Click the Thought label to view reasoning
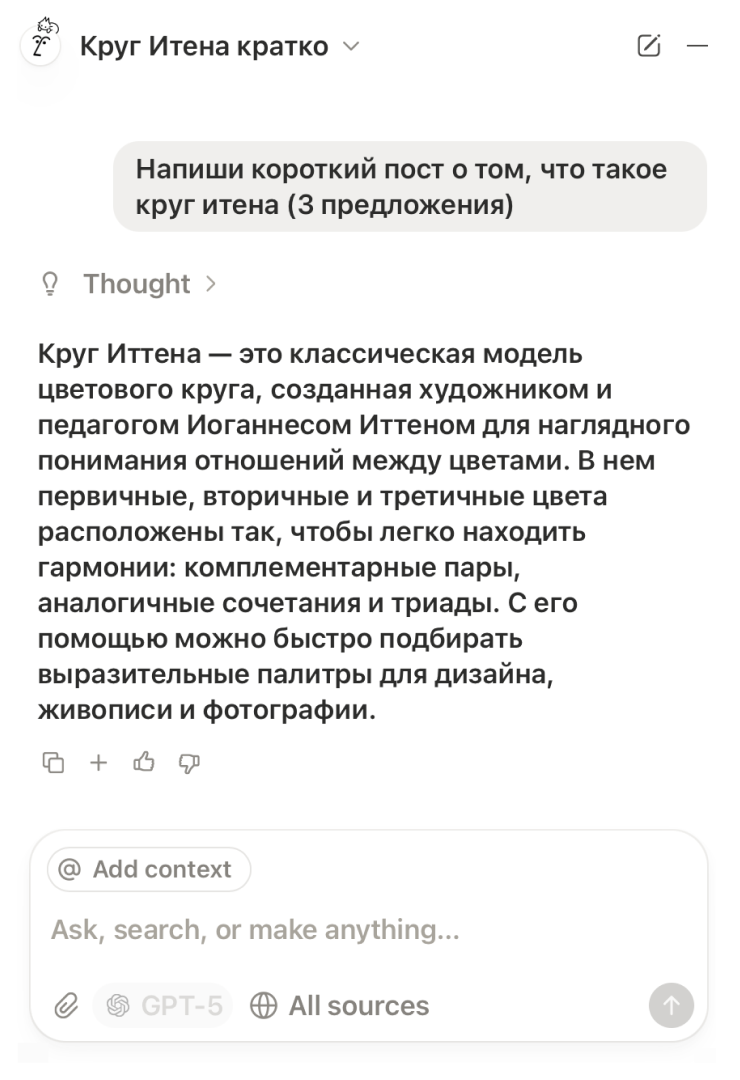 point(135,284)
